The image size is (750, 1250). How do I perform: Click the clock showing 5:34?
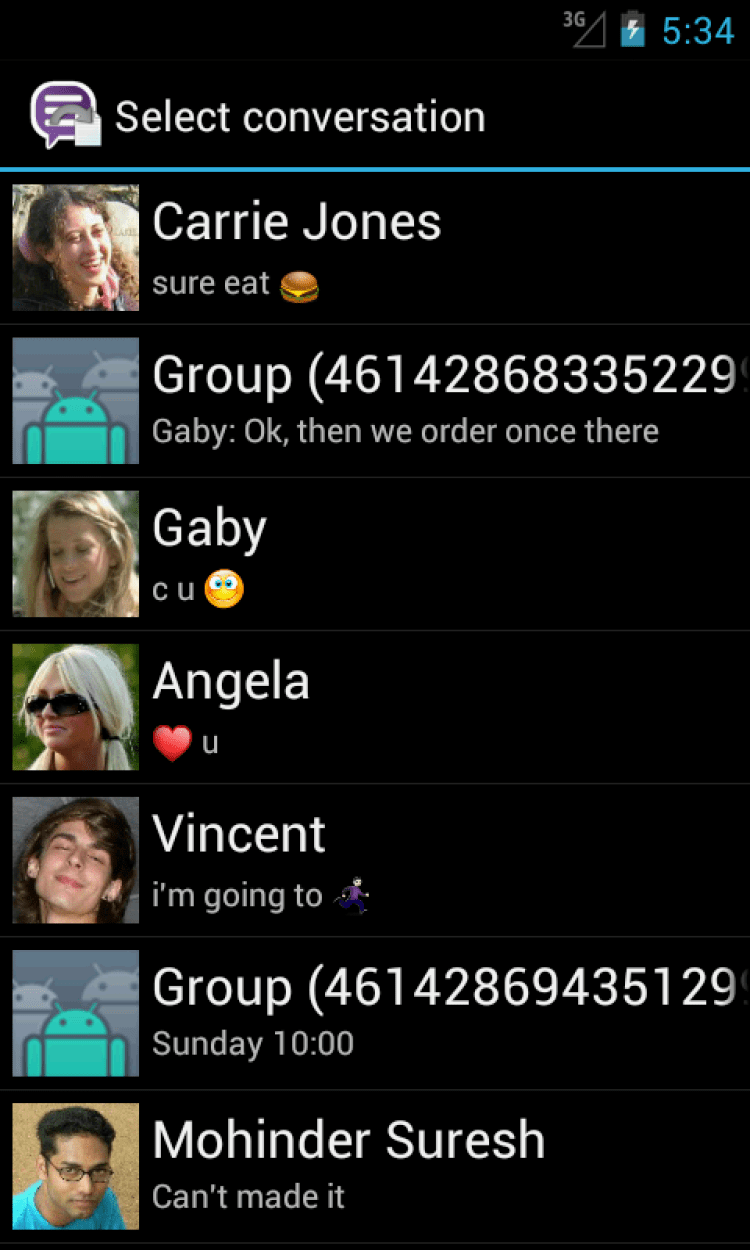[x=698, y=30]
